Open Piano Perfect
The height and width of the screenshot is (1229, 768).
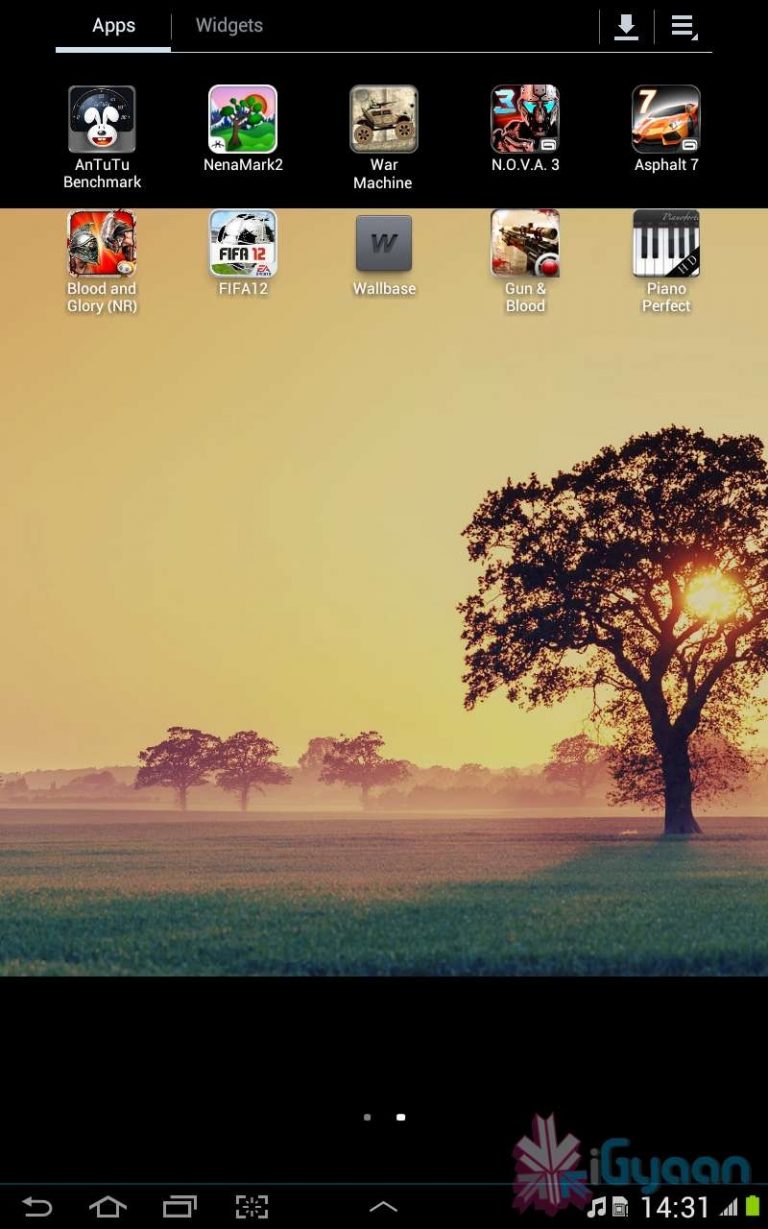(x=666, y=244)
